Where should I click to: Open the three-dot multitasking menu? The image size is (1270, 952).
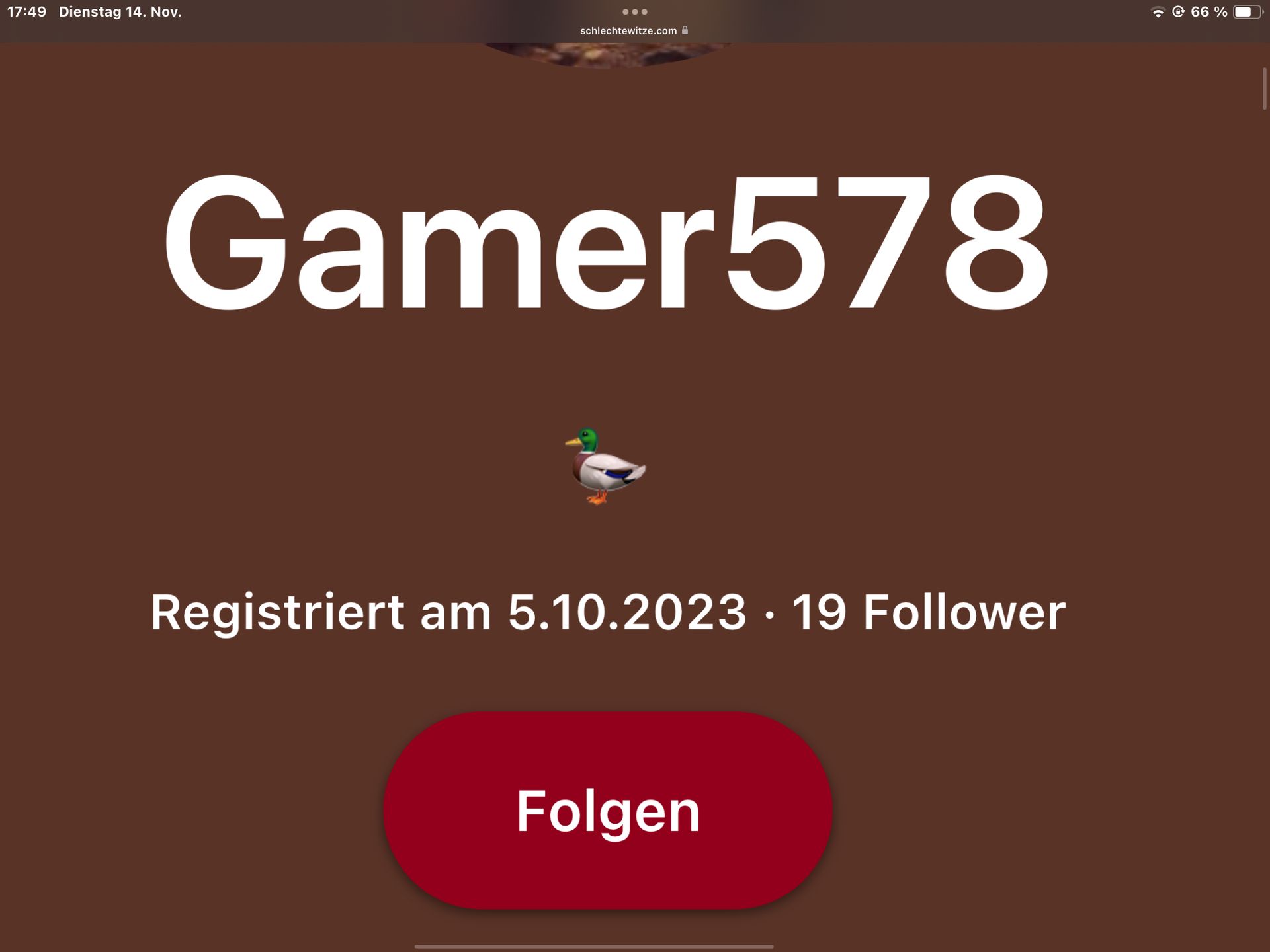point(634,11)
